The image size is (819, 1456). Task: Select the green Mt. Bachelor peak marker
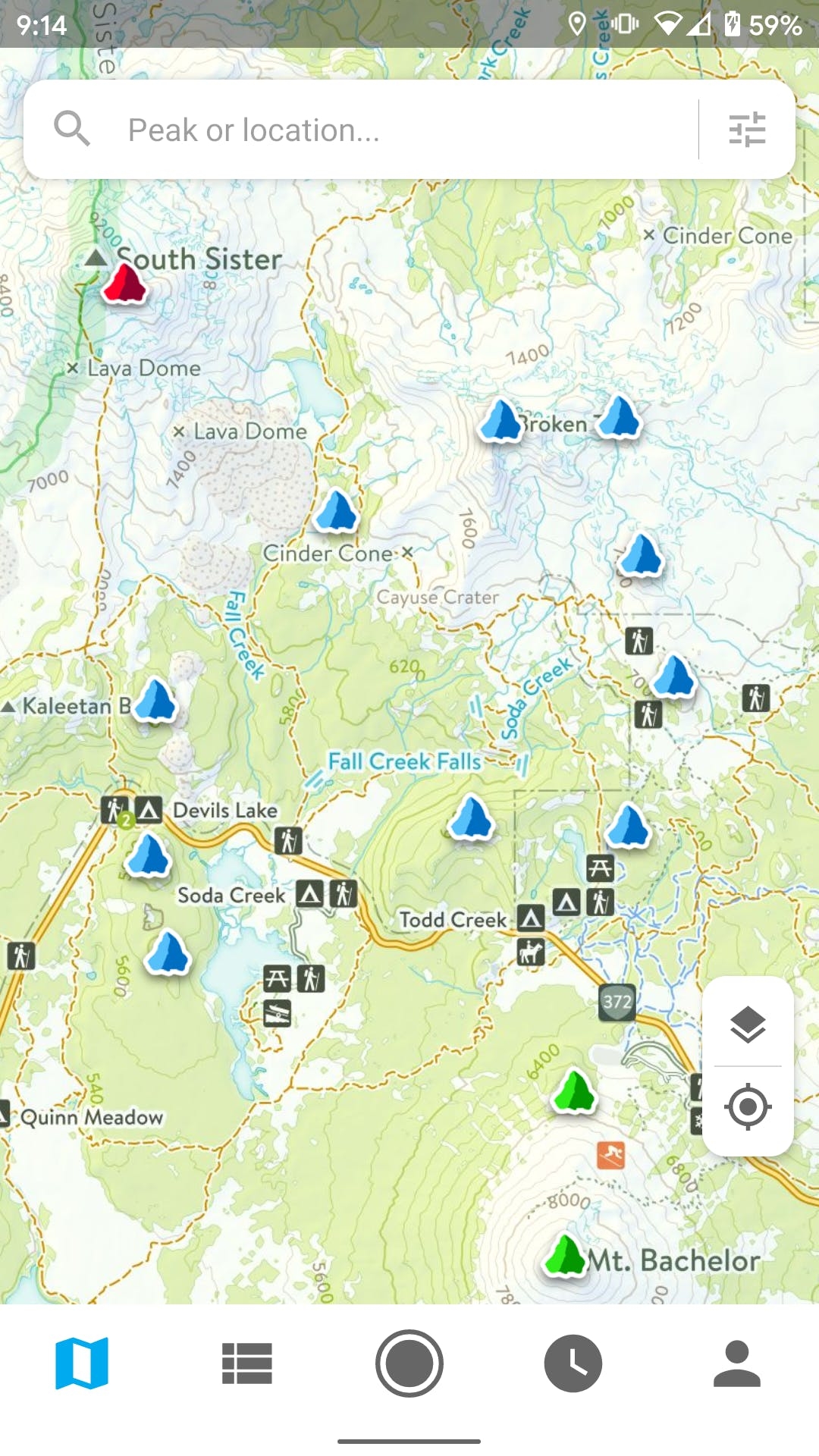tap(565, 1255)
